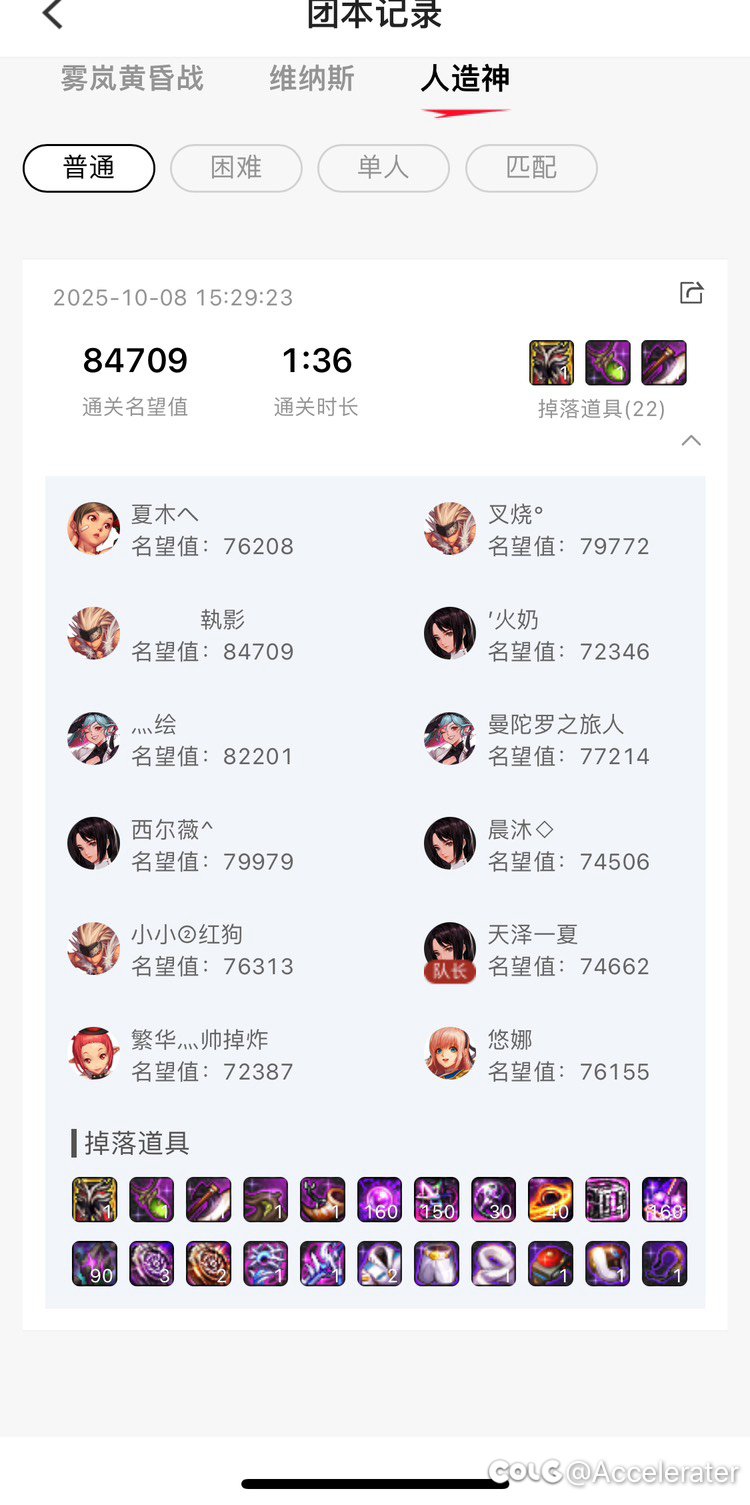Select the 人造神 tab

point(465,79)
